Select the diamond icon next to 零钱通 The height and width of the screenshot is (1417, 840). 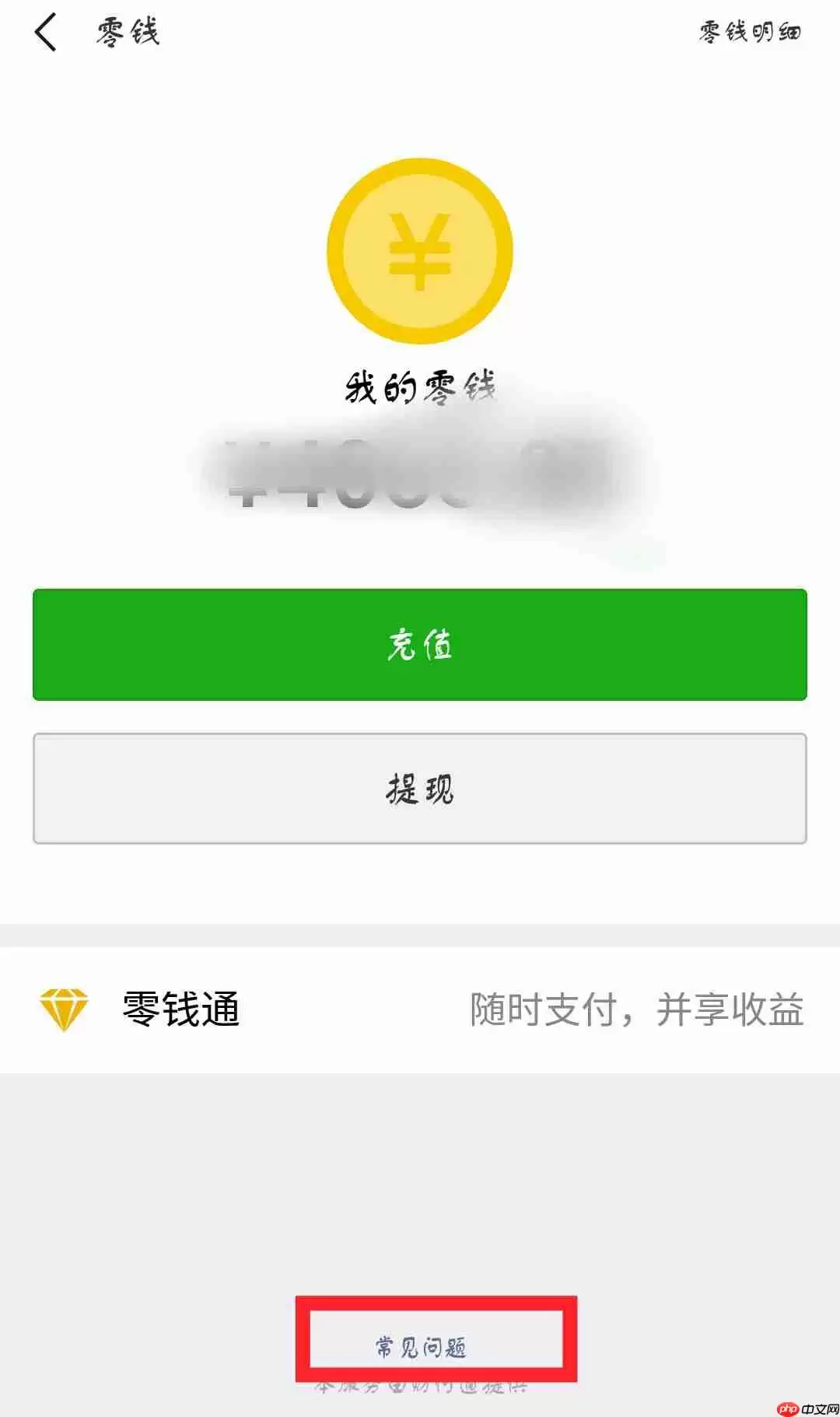[x=68, y=1007]
